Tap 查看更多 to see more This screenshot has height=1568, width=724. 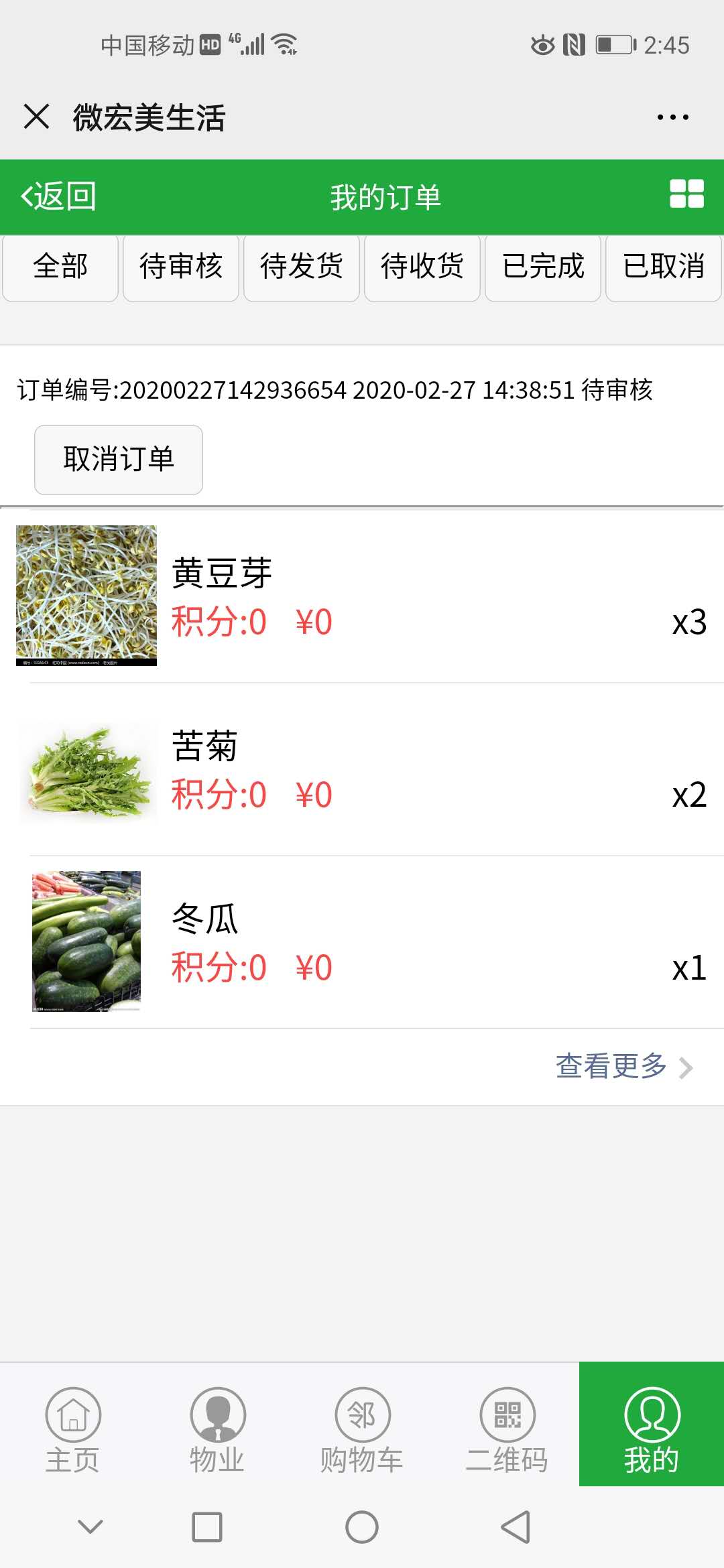click(623, 1066)
